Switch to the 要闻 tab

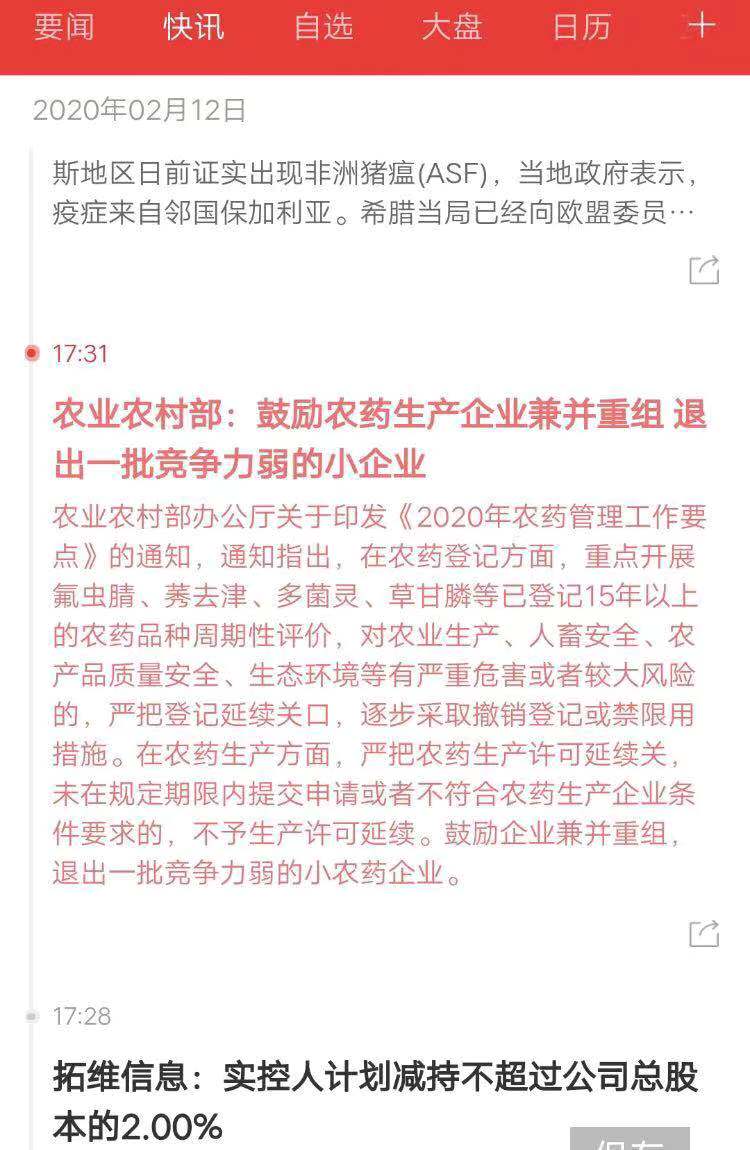click(64, 27)
